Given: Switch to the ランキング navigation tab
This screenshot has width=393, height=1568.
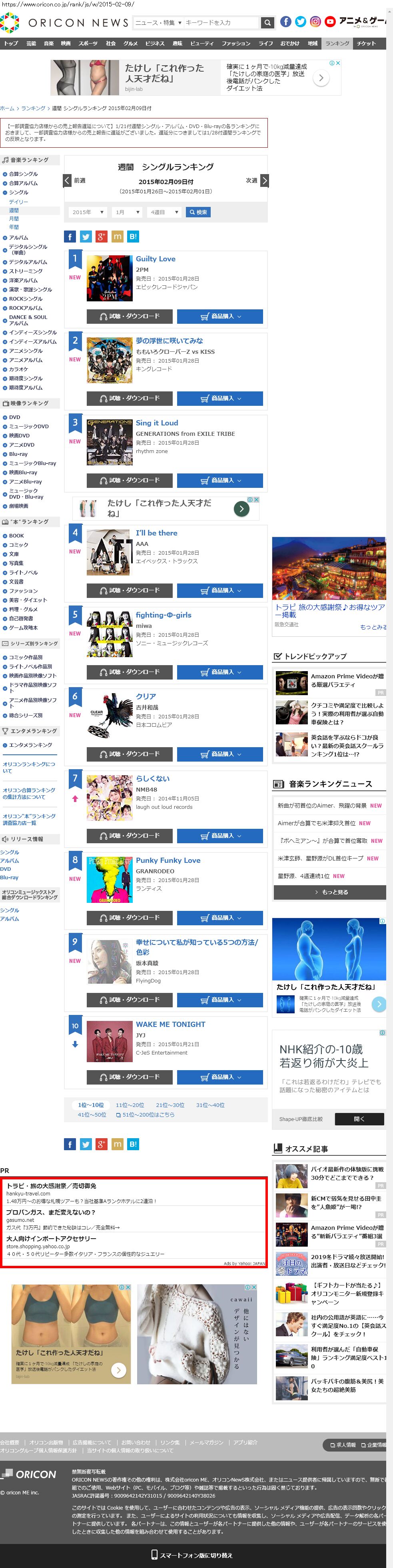Looking at the screenshot, I should pyautogui.click(x=337, y=43).
